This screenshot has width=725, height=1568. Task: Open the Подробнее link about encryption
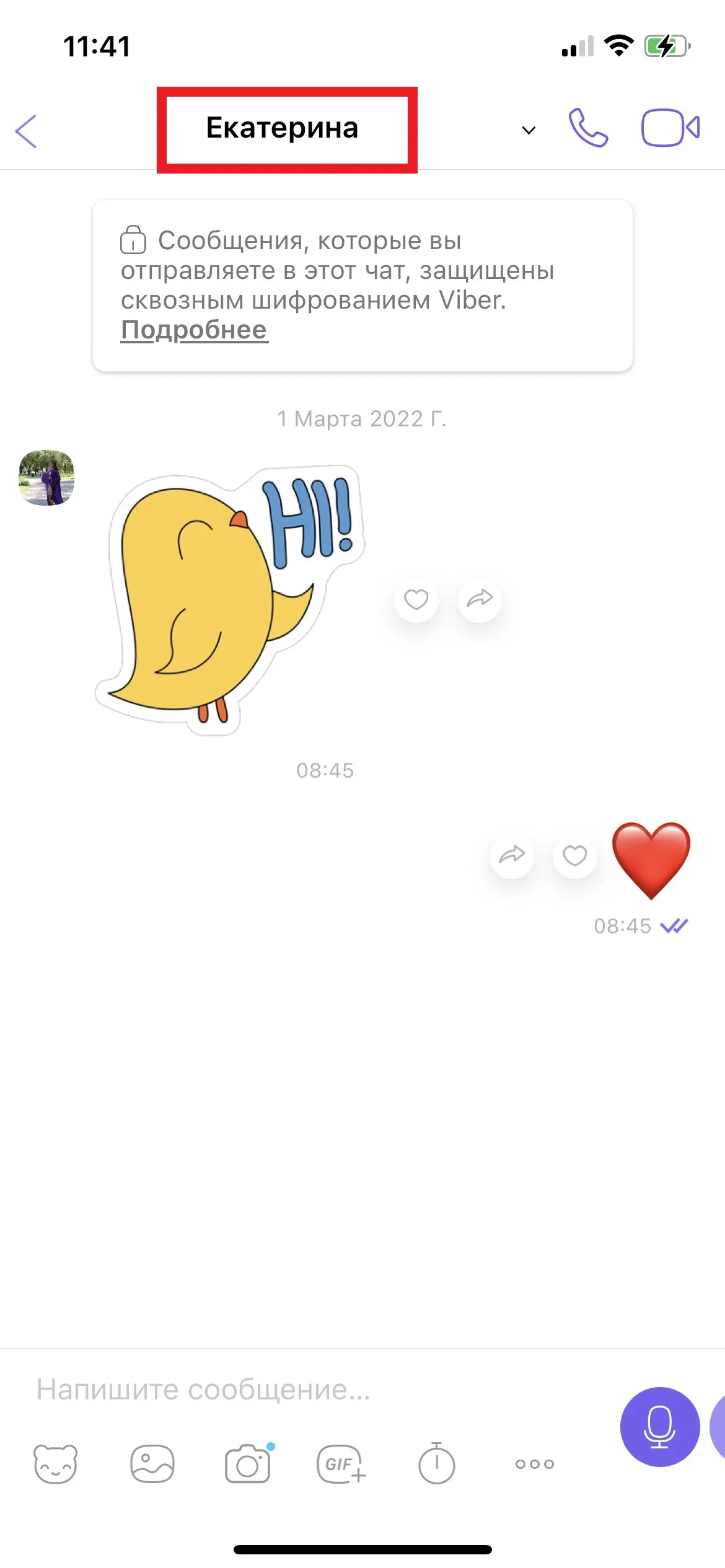pyautogui.click(x=194, y=330)
